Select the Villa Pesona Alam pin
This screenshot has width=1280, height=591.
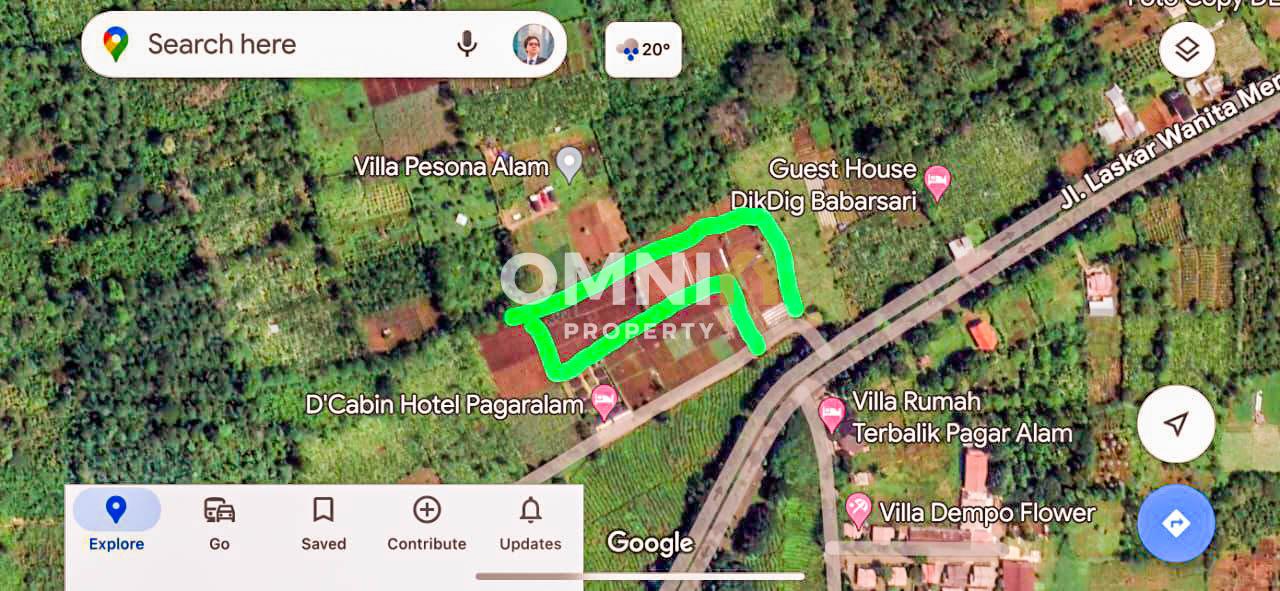coord(569,164)
